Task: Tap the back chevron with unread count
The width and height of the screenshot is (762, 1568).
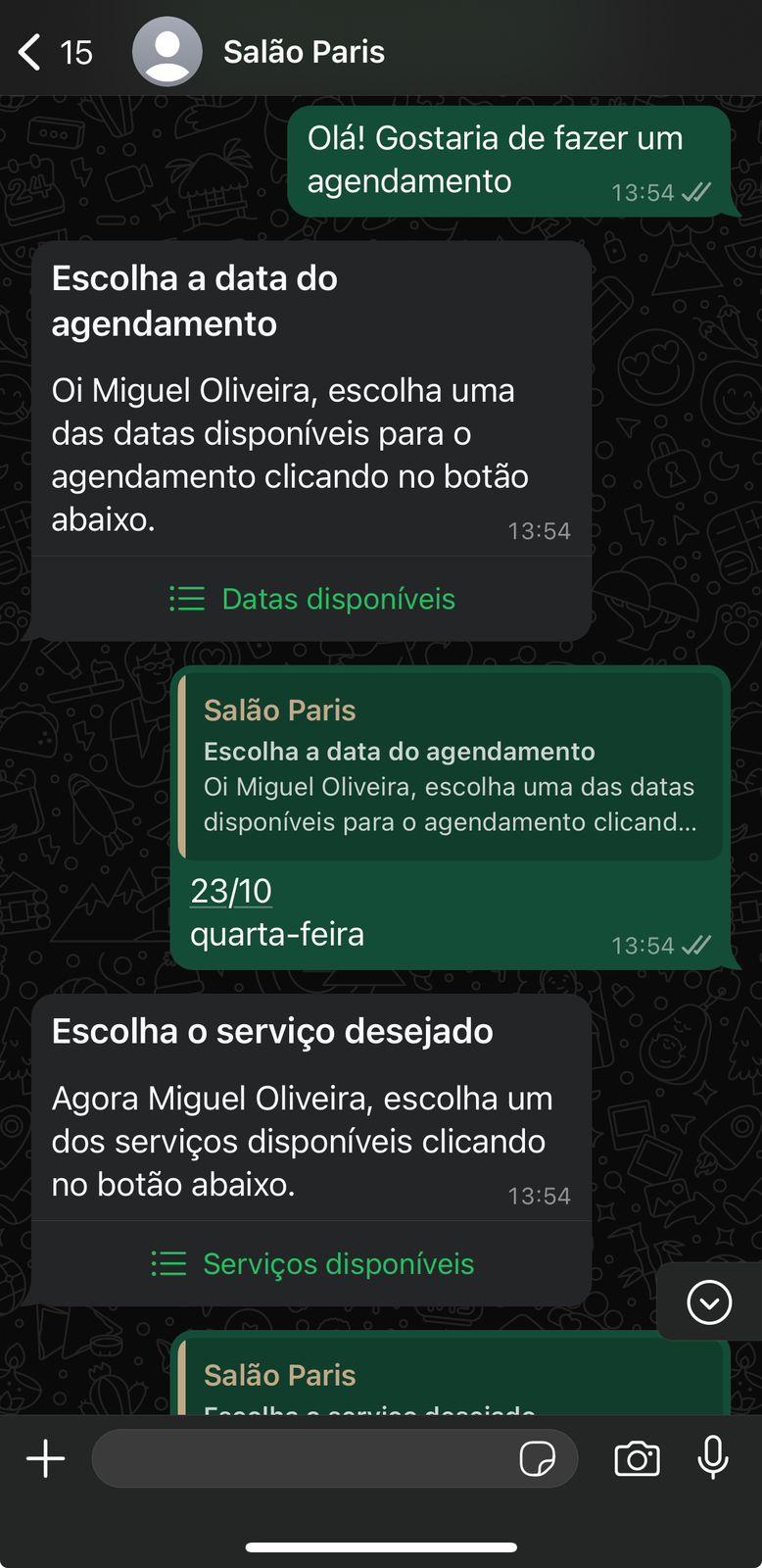Action: 27,51
